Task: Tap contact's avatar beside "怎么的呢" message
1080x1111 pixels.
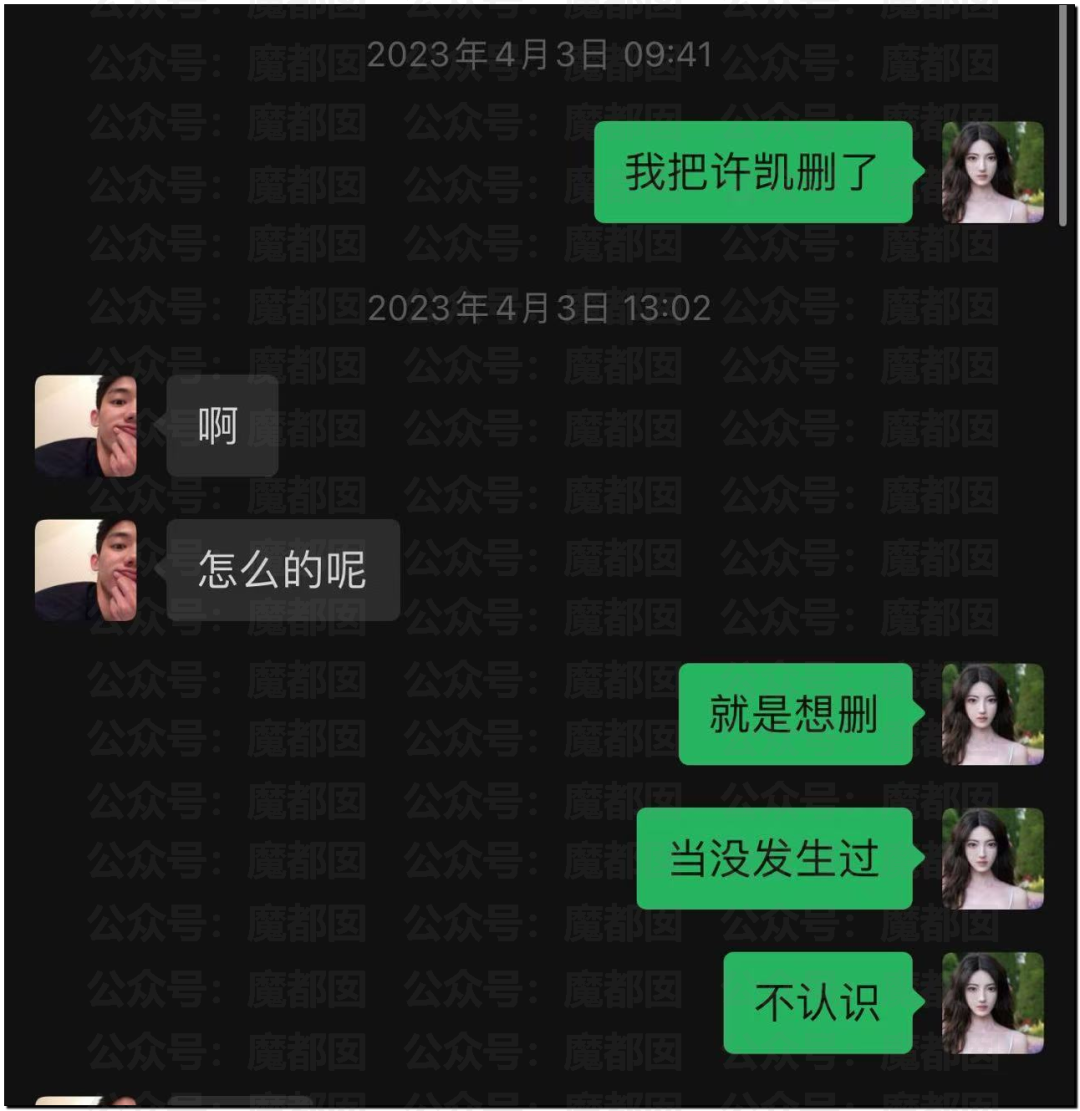Action: tap(86, 570)
